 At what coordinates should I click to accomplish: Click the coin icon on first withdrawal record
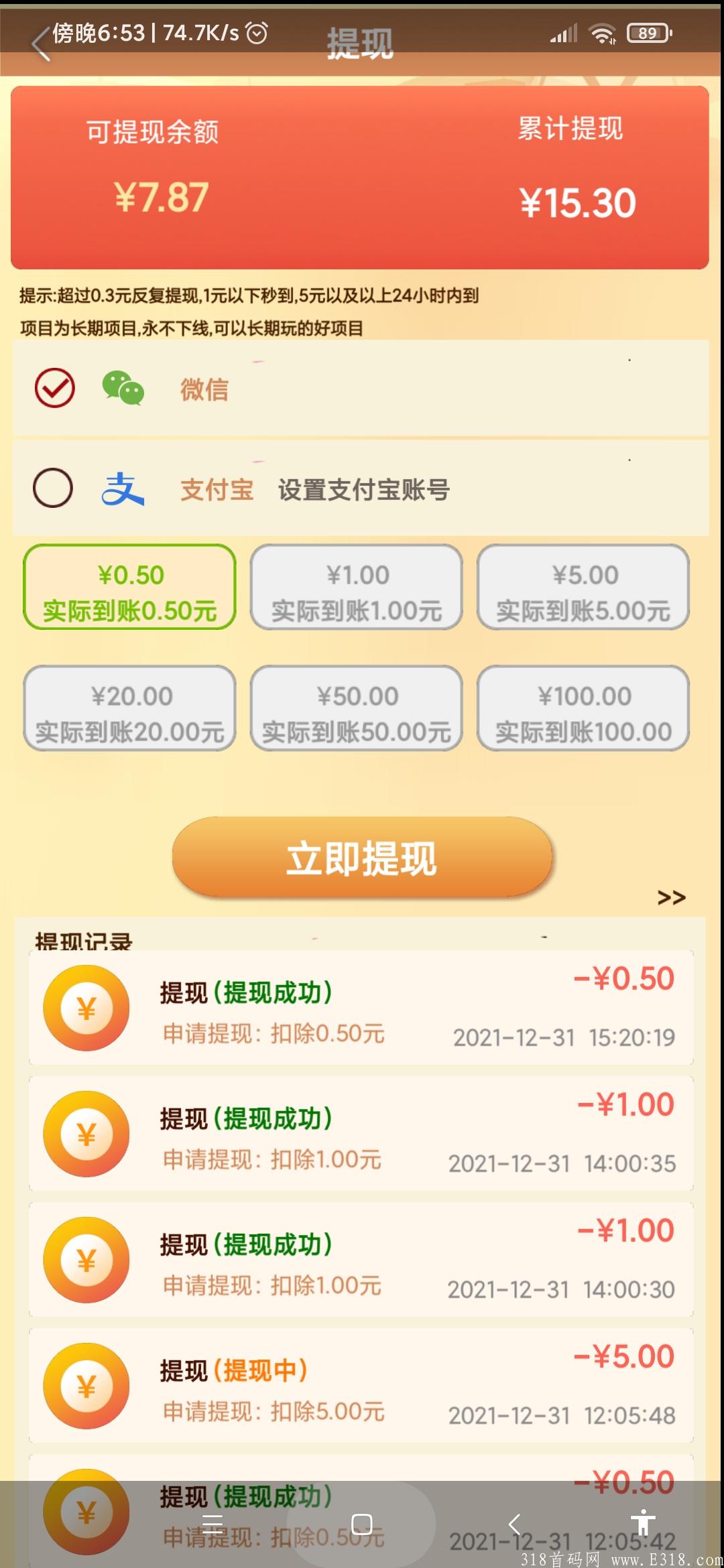86,1007
